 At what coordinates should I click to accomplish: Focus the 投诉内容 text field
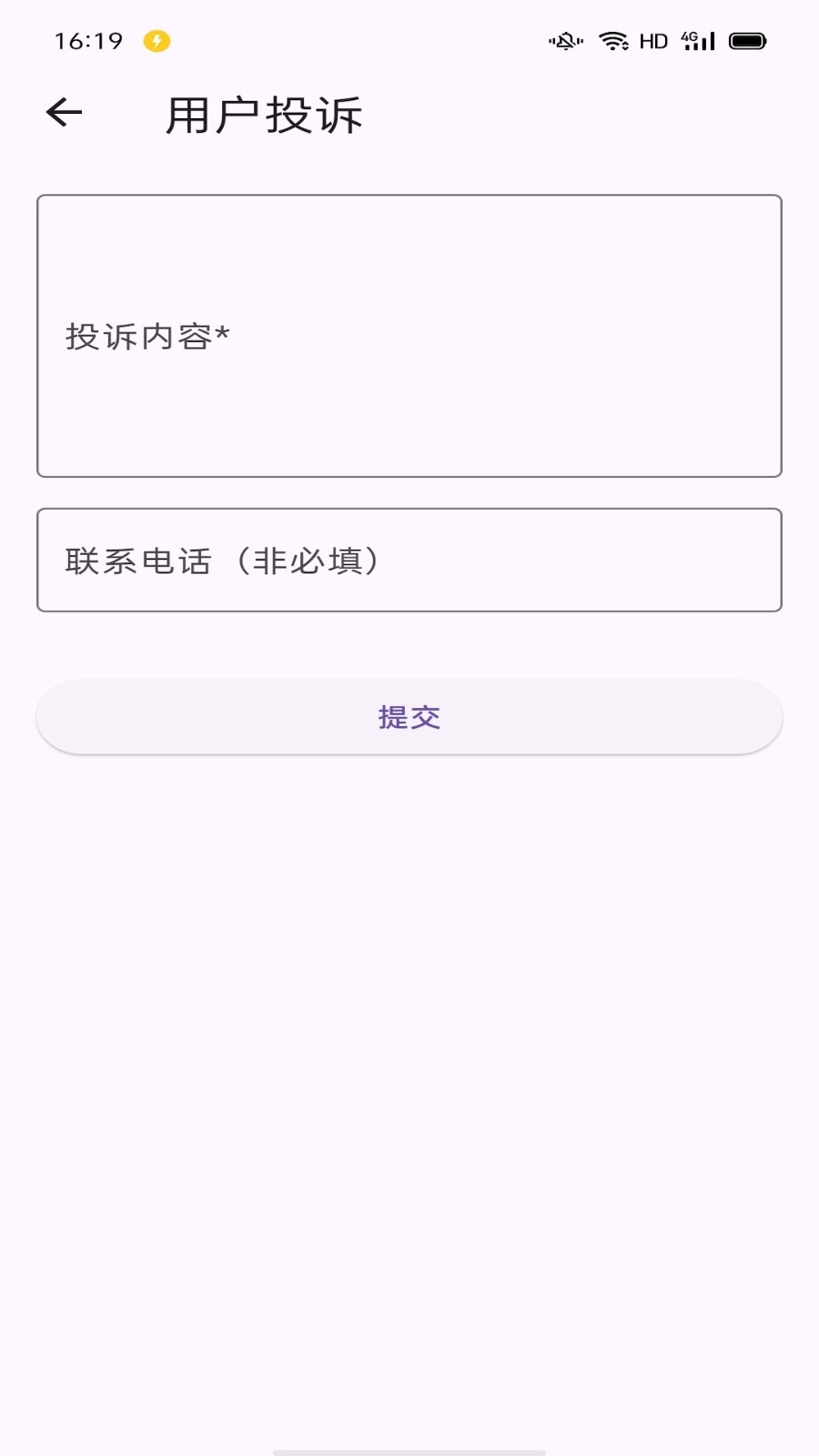click(409, 336)
